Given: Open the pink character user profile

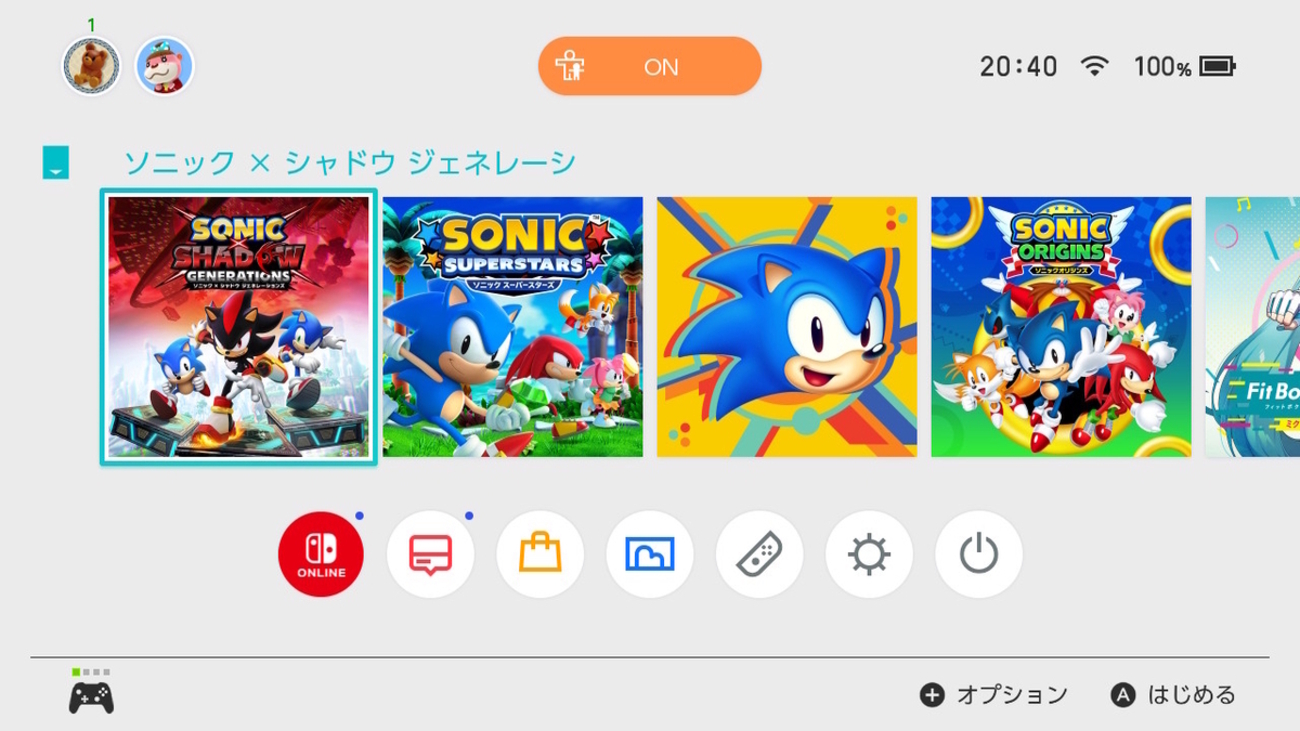Looking at the screenshot, I should pos(164,67).
